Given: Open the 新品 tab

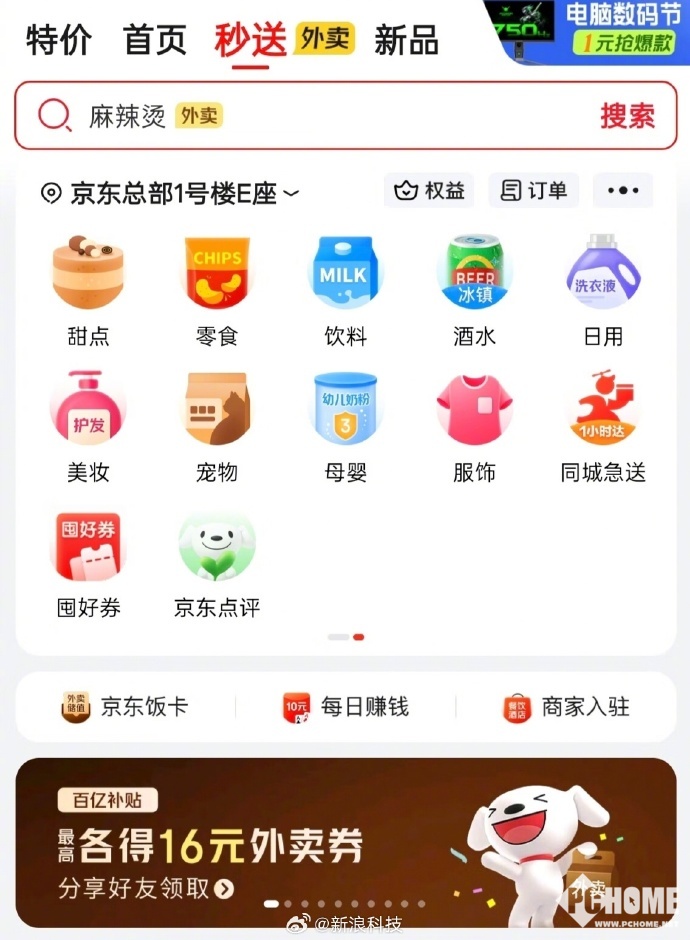Looking at the screenshot, I should click(x=406, y=40).
